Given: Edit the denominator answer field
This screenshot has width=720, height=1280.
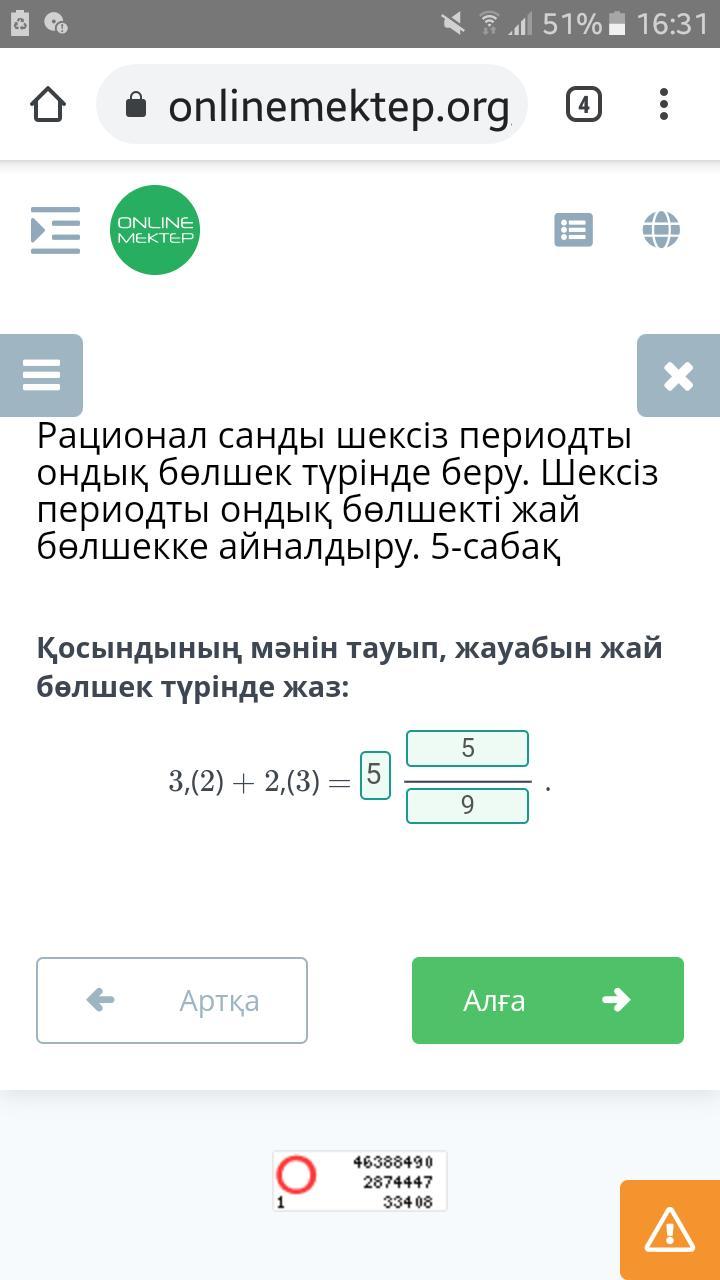Looking at the screenshot, I should tap(467, 805).
